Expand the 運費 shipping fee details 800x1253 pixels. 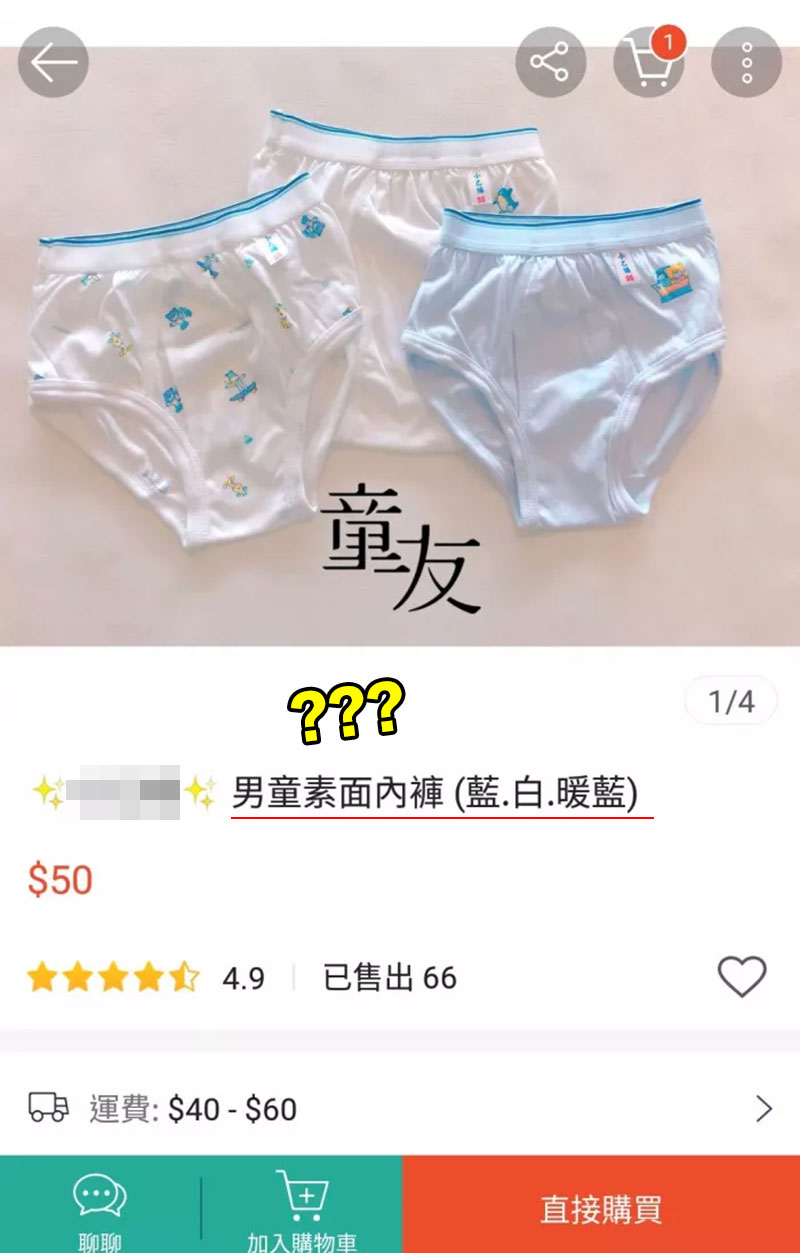[x=764, y=1108]
